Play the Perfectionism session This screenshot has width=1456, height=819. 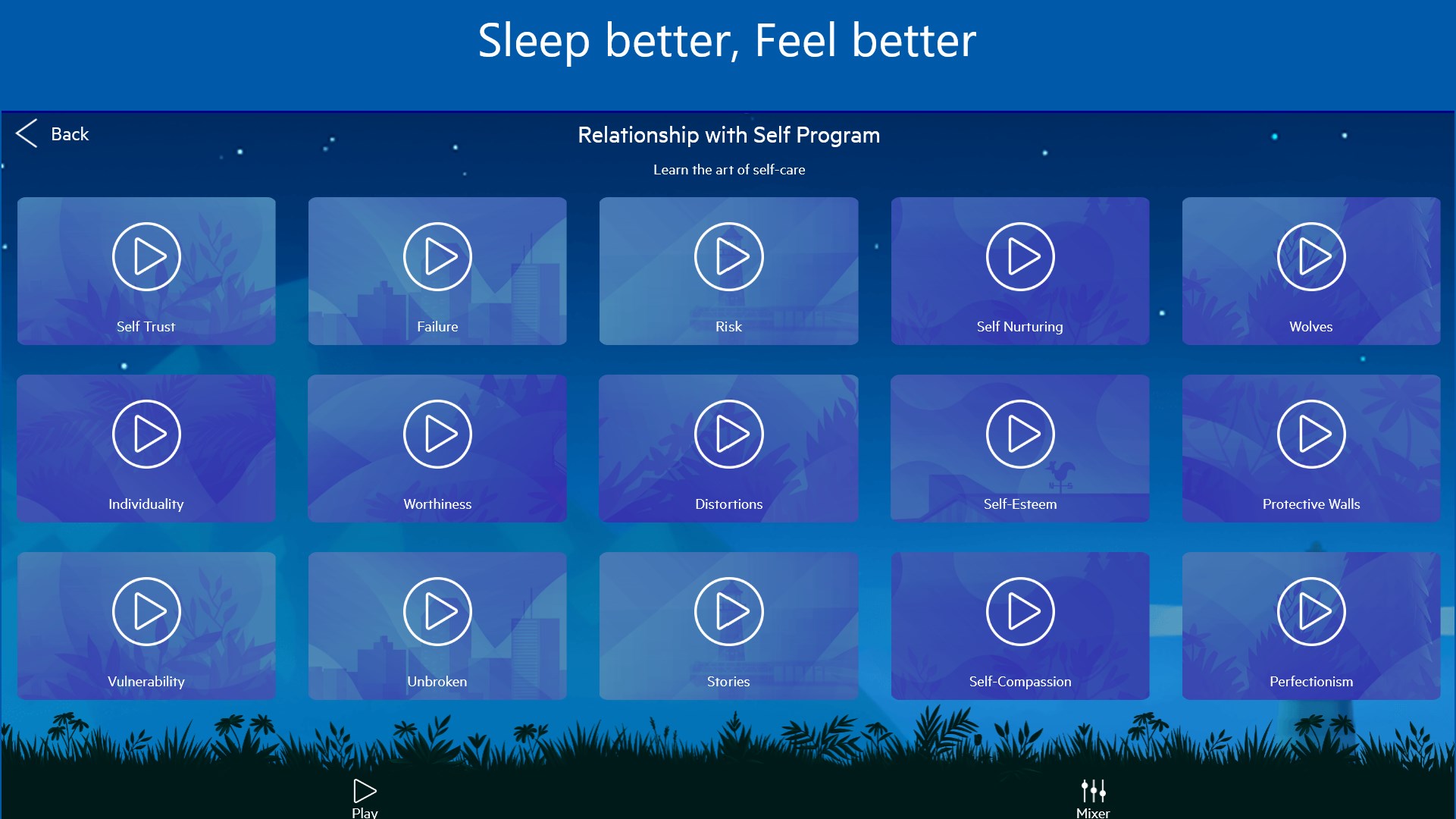coord(1310,612)
